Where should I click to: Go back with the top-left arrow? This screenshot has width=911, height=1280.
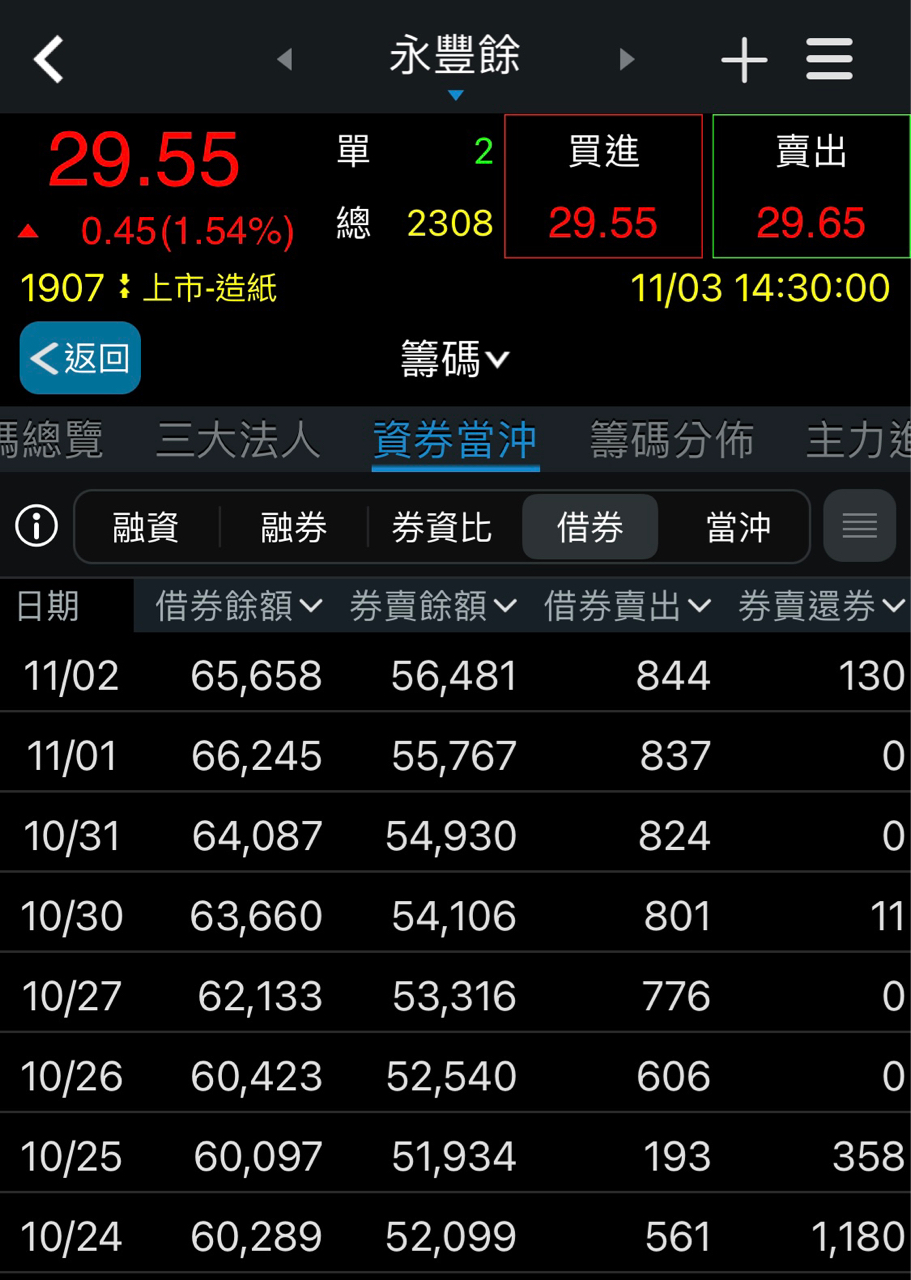click(x=49, y=59)
